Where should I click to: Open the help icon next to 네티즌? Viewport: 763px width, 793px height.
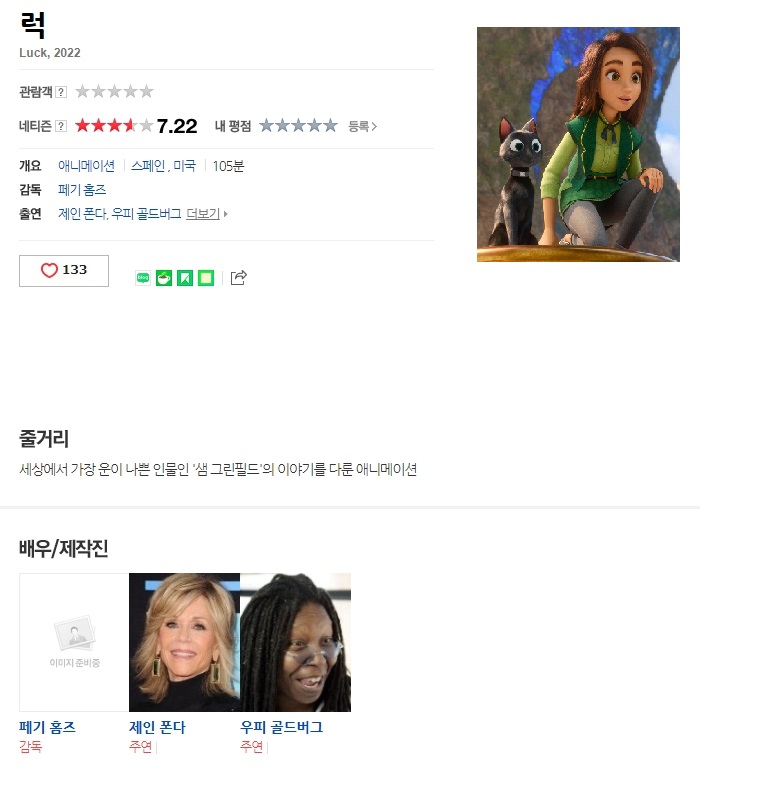coord(61,126)
